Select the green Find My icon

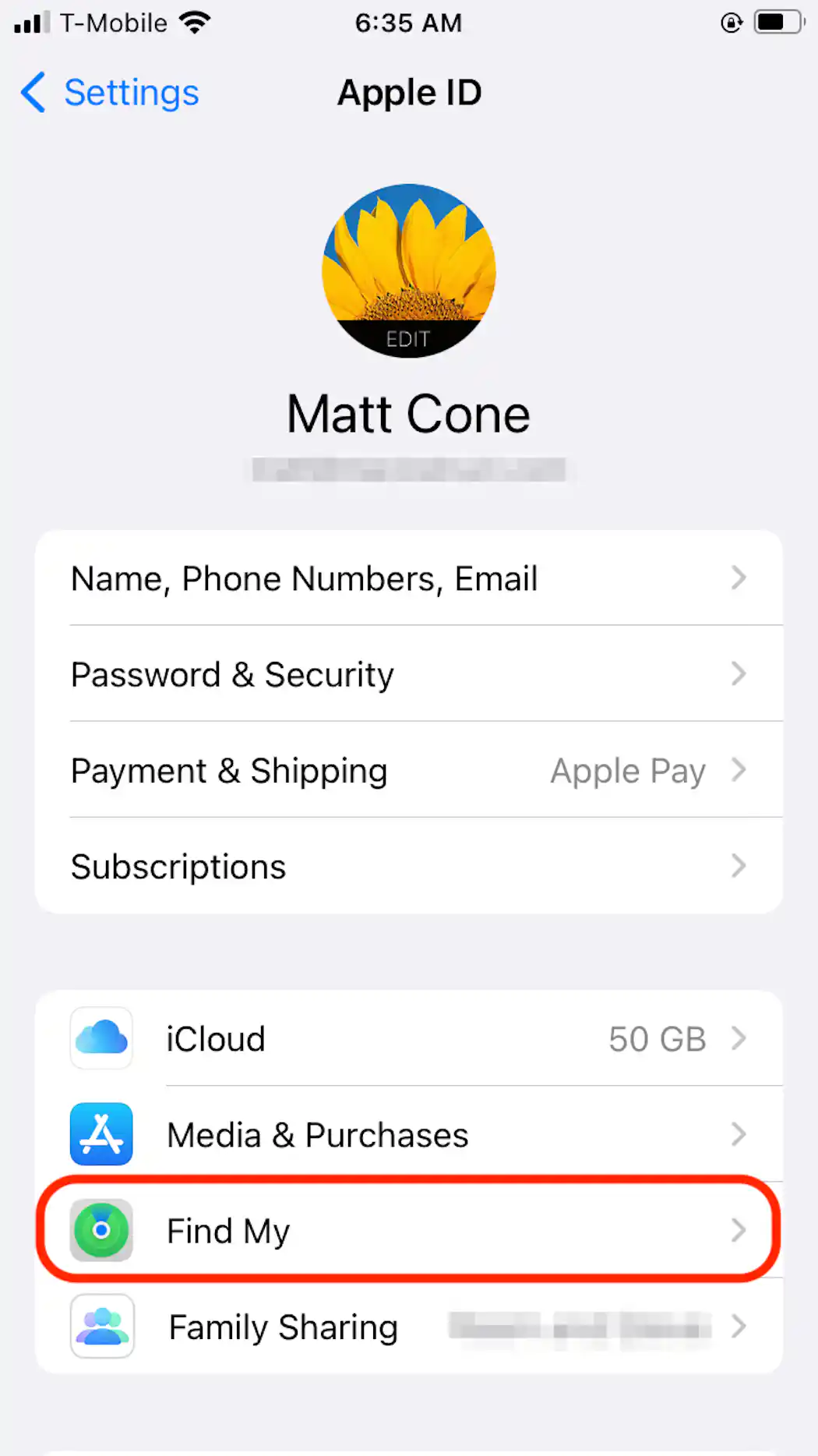pos(101,1230)
